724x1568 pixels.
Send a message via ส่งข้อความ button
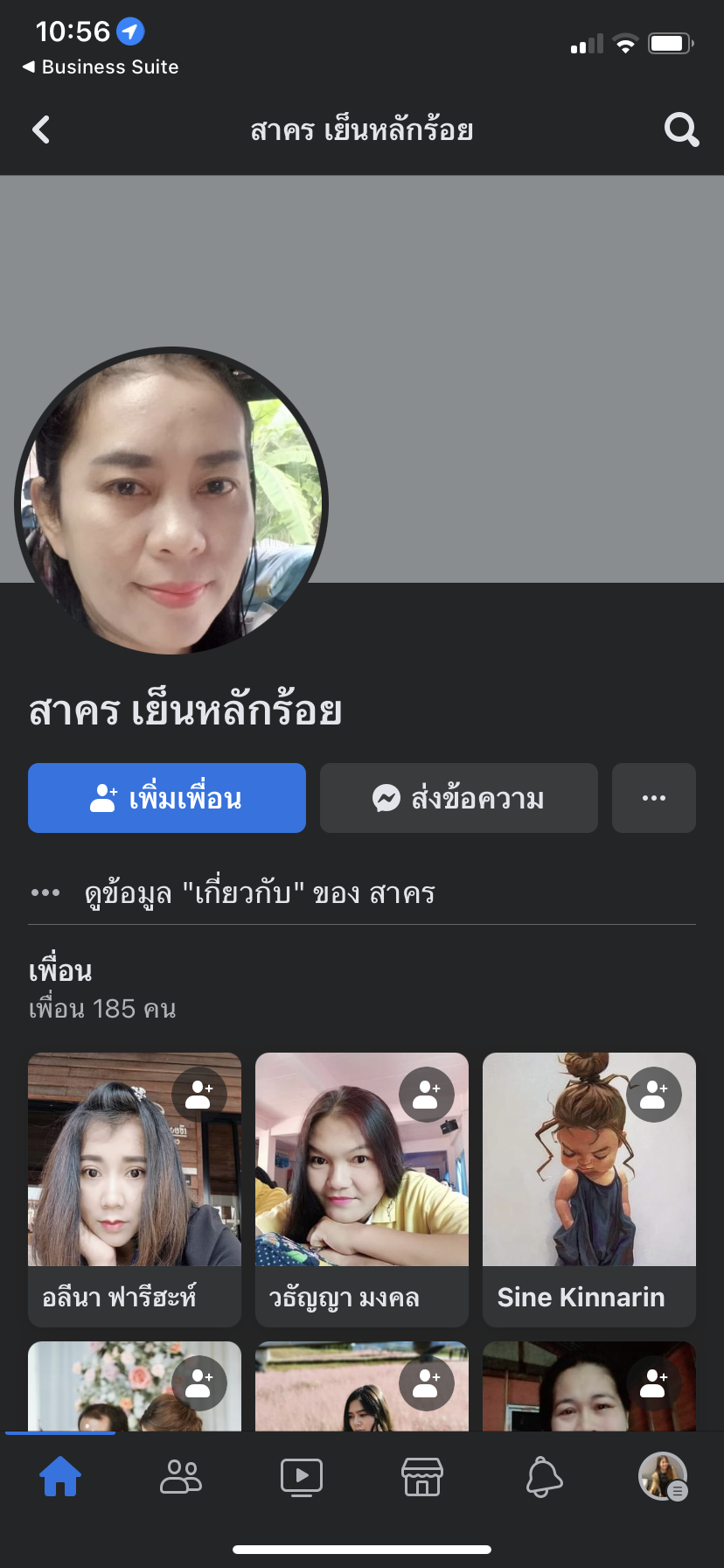[459, 798]
